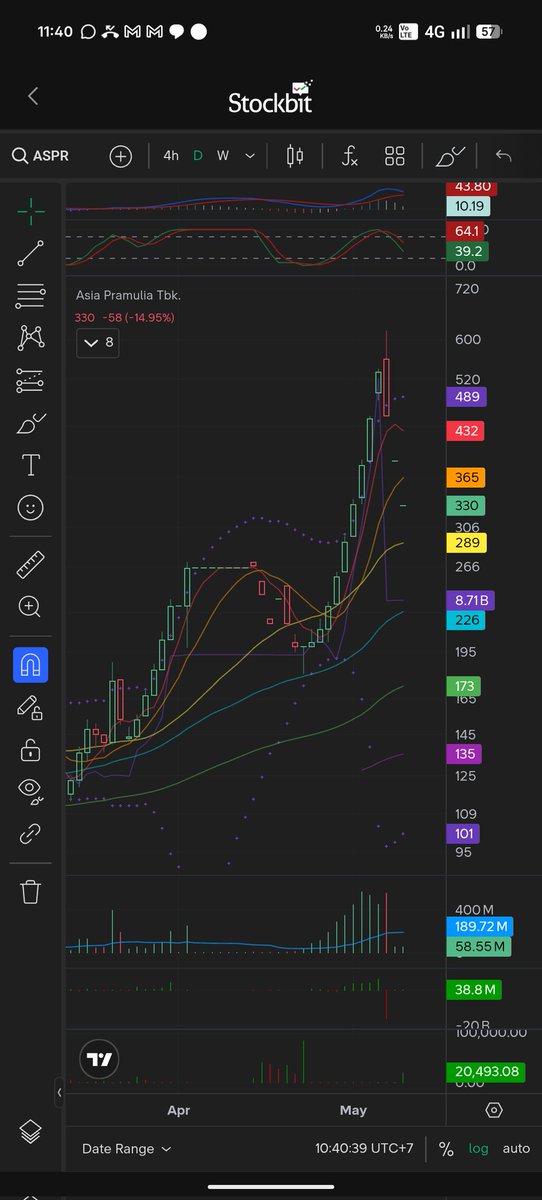The image size is (542, 1200).
Task: Expand the timeframe dropdown arrow
Action: click(250, 156)
